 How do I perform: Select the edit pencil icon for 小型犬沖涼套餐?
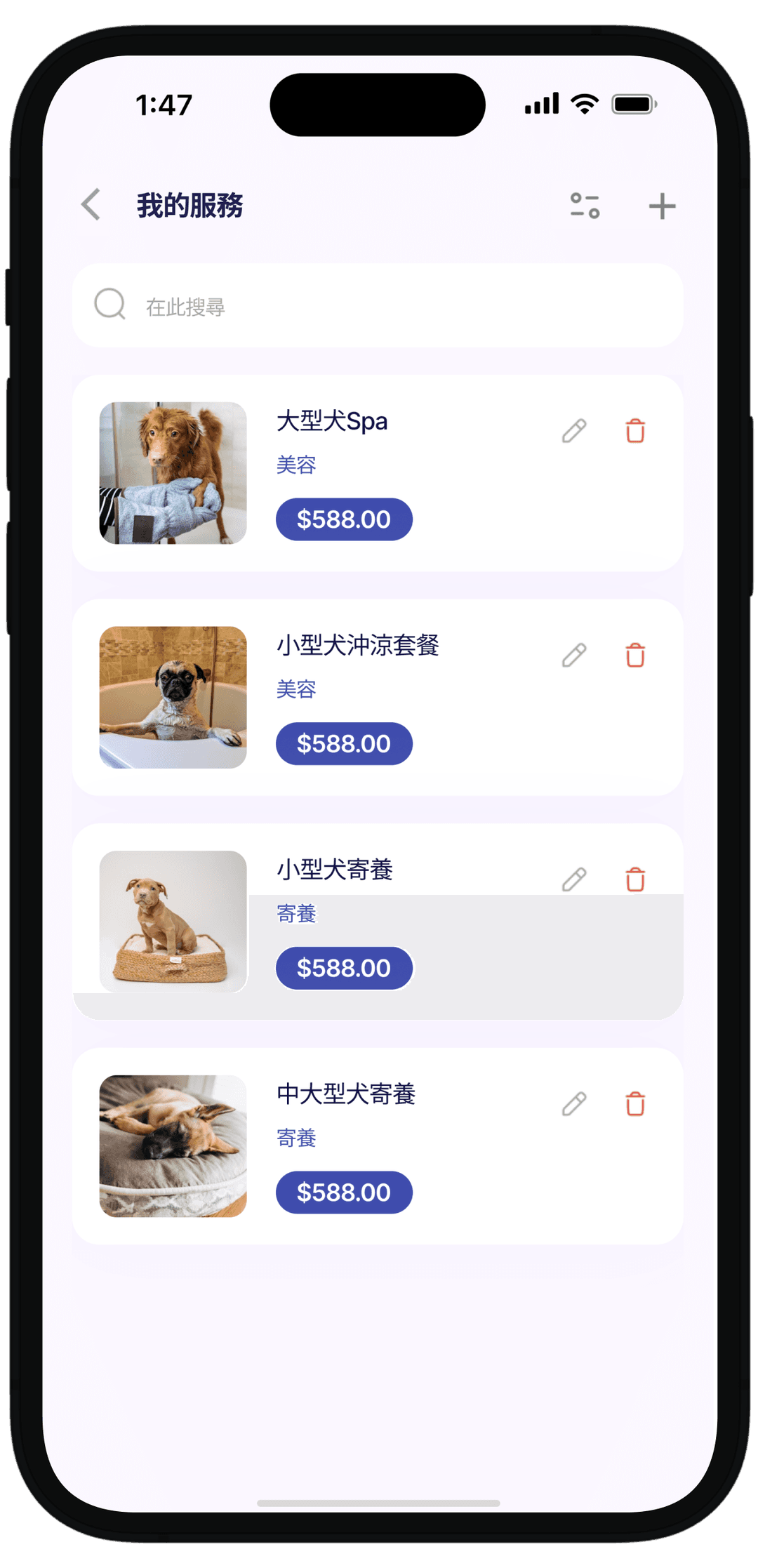tap(575, 655)
